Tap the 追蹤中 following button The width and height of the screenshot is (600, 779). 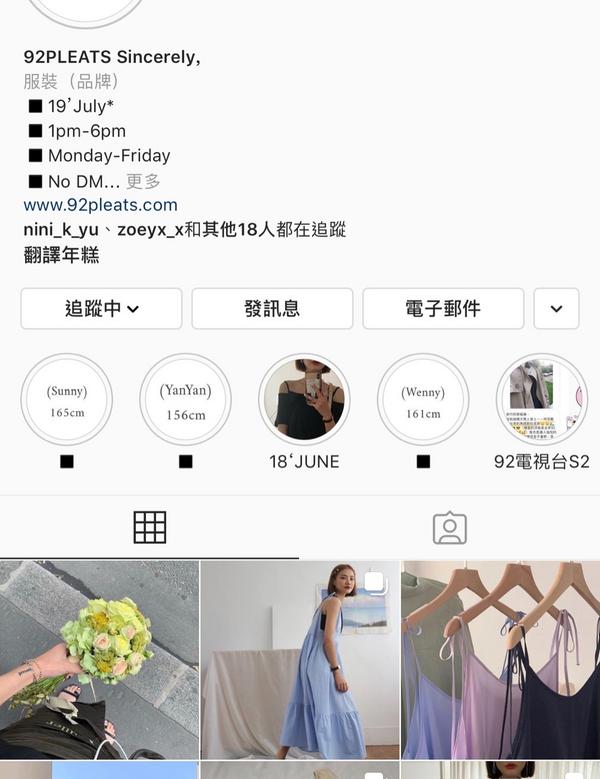[x=101, y=308]
